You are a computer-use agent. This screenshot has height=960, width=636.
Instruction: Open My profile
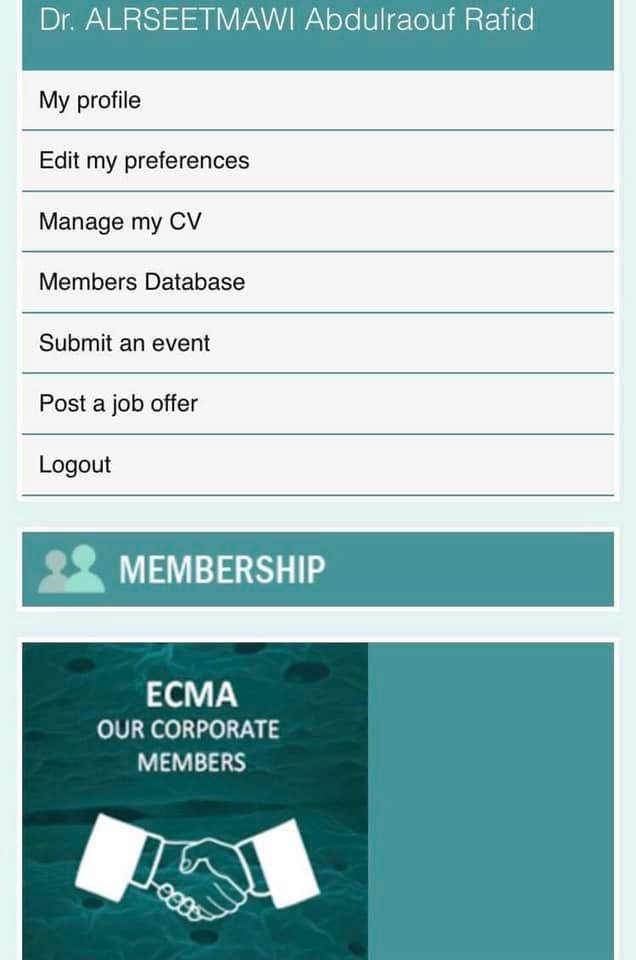(x=90, y=100)
